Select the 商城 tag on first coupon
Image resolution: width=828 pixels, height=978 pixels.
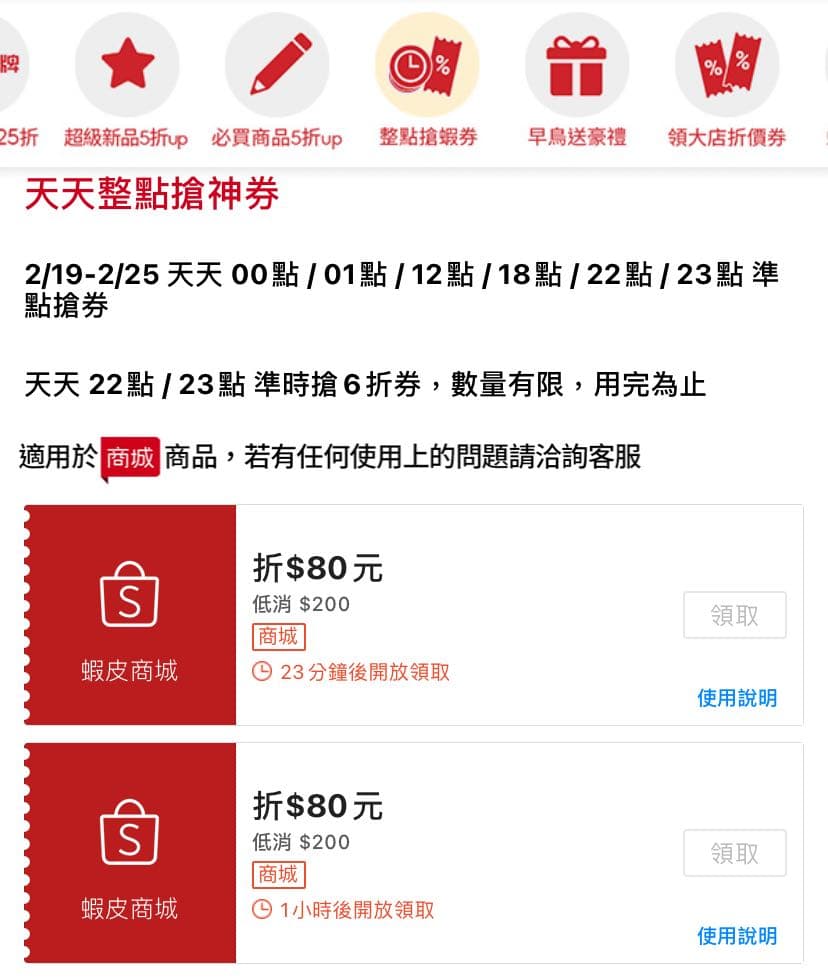coord(278,637)
